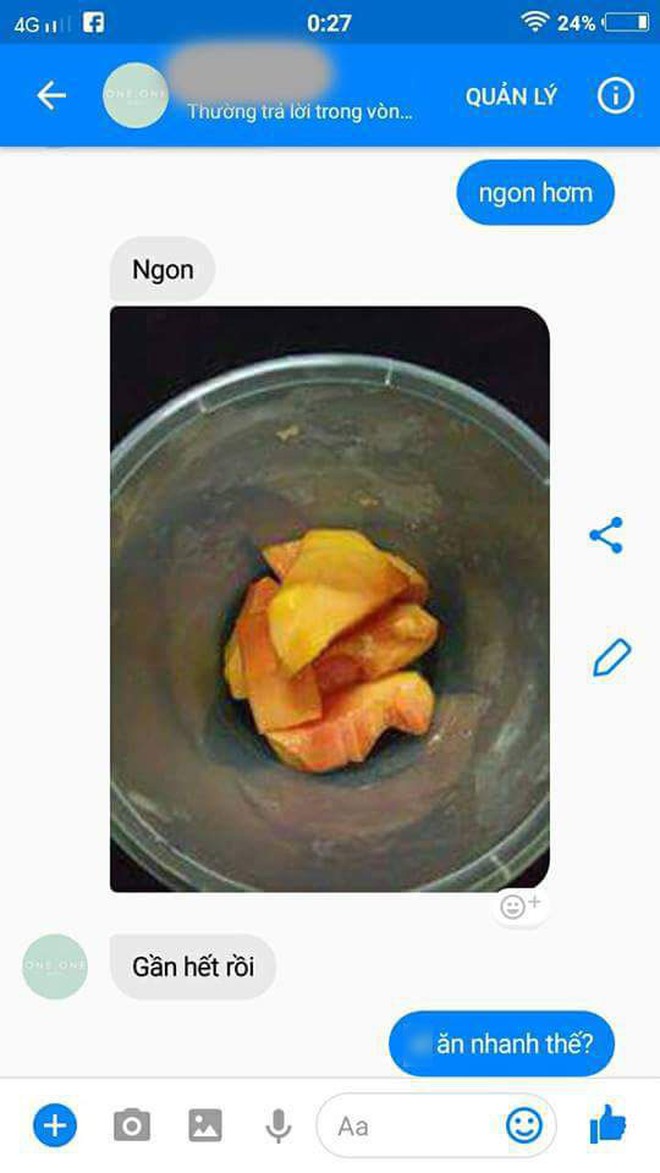Open the contact's profile picture in the header
Screen dimensions: 660x1173
135,96
